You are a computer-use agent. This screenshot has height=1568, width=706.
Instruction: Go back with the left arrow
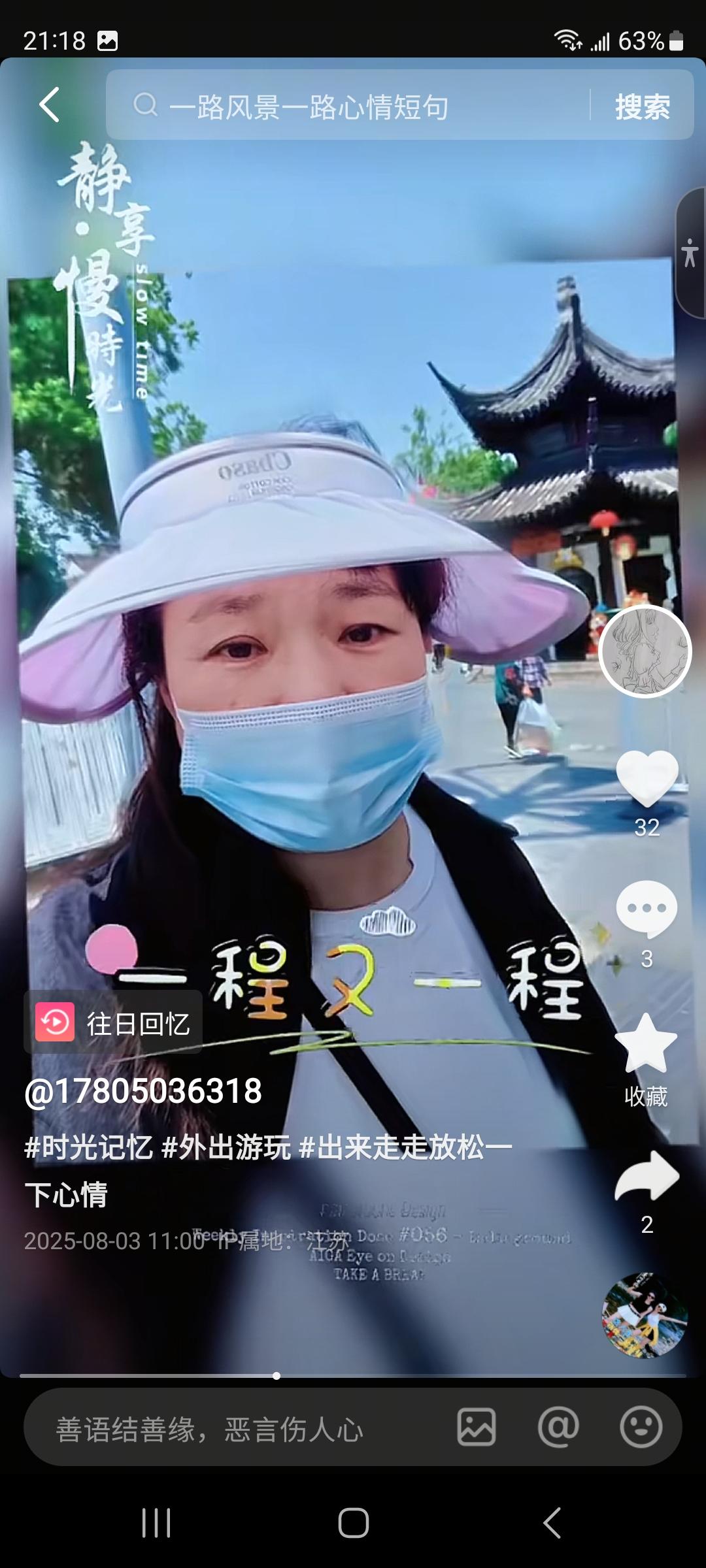pos(49,105)
